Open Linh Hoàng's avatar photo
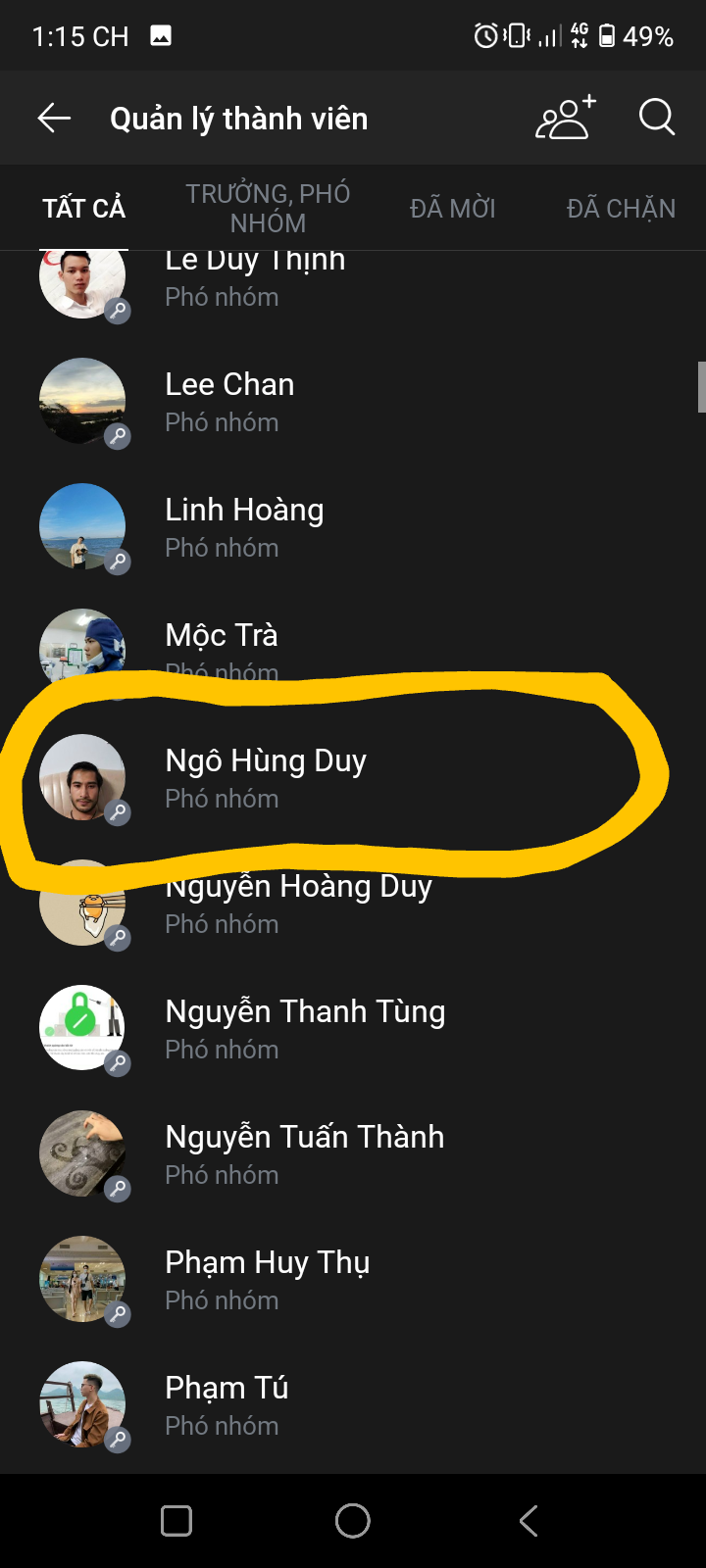Image resolution: width=706 pixels, height=1568 pixels. point(82,526)
